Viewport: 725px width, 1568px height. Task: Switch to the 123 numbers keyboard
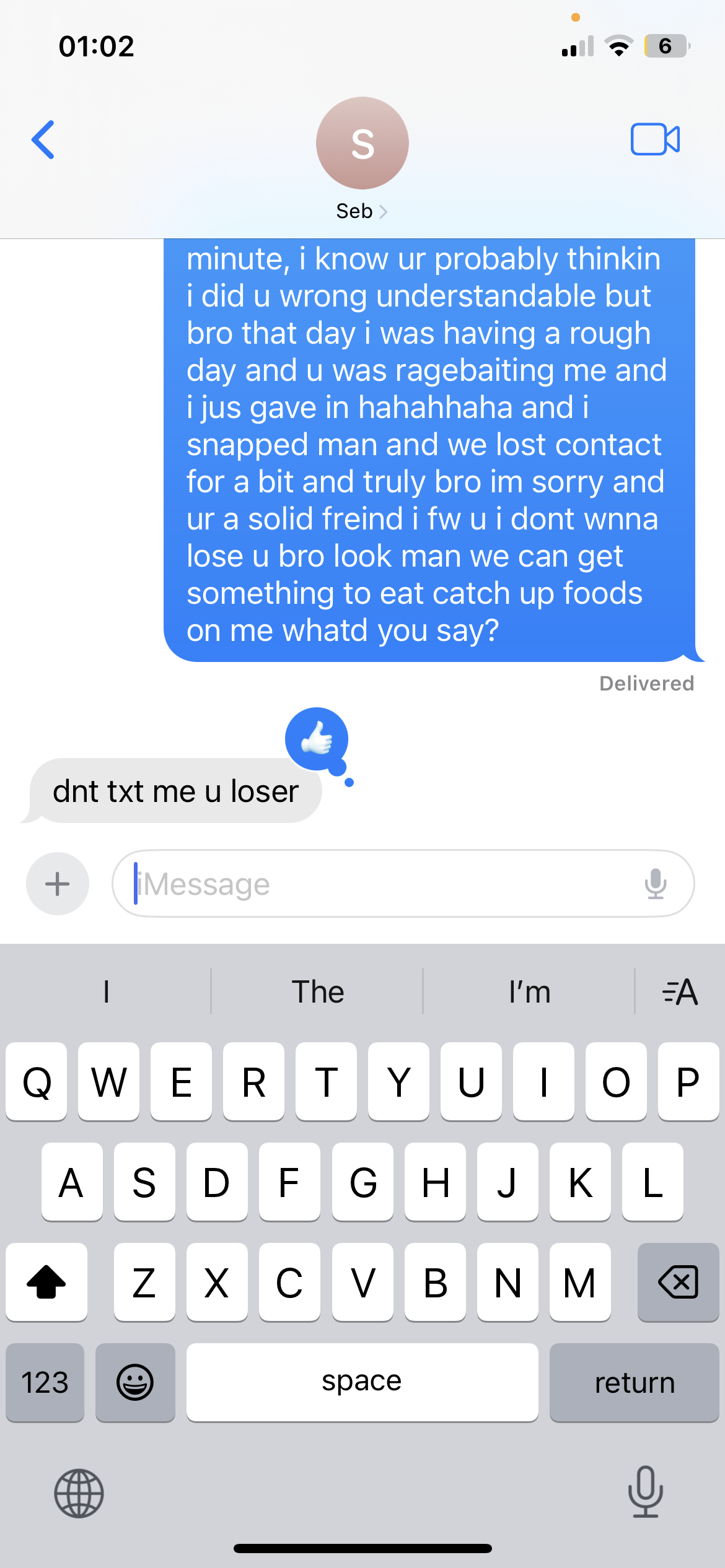pyautogui.click(x=45, y=1382)
